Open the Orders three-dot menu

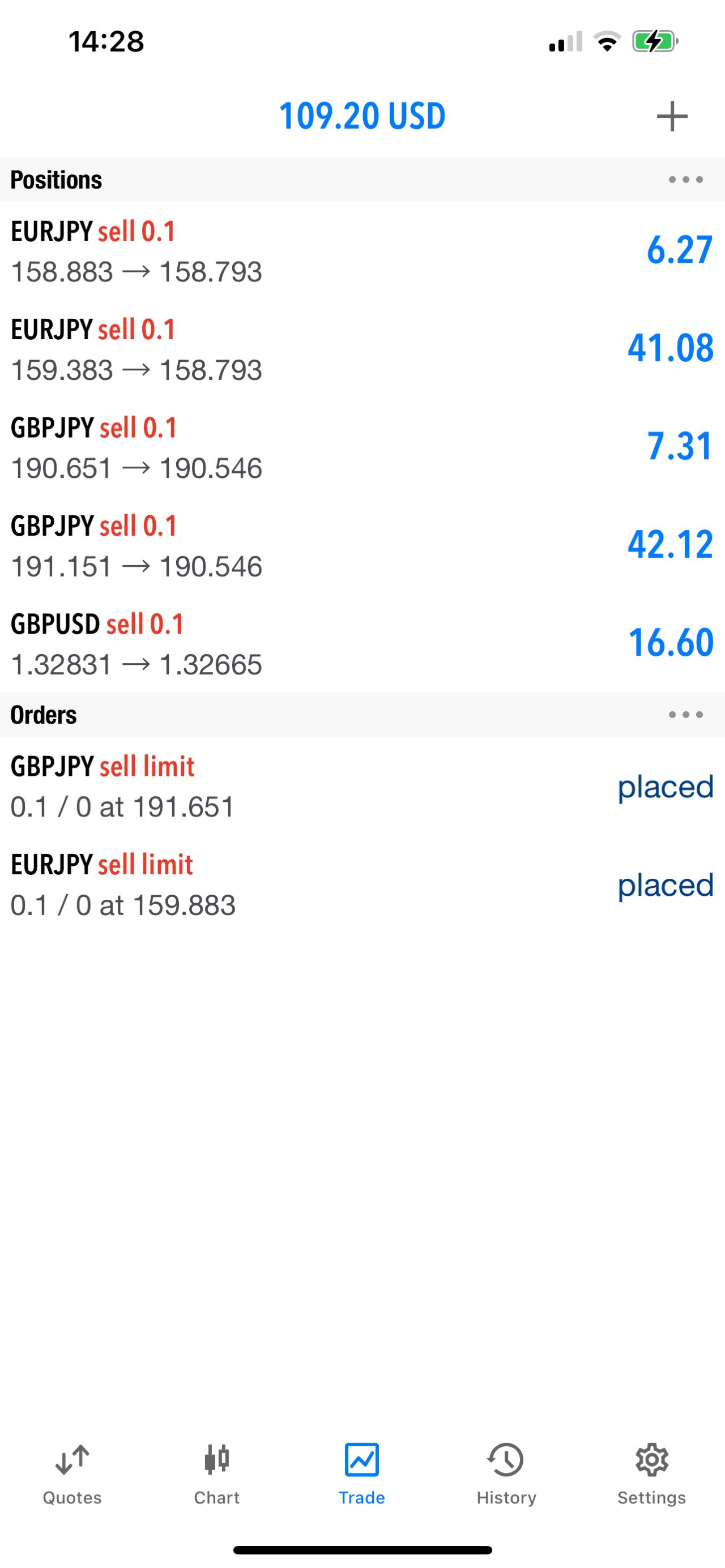685,715
